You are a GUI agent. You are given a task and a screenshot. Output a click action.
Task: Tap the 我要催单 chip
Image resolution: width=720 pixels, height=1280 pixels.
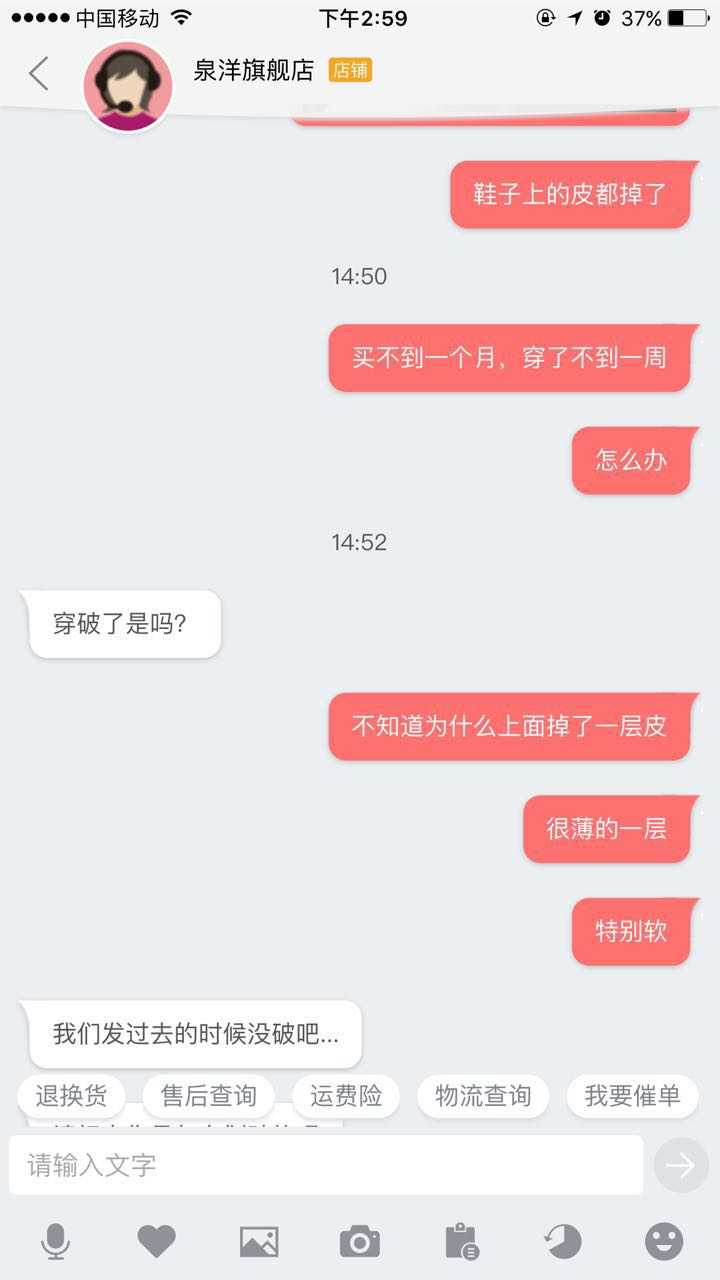point(632,1096)
